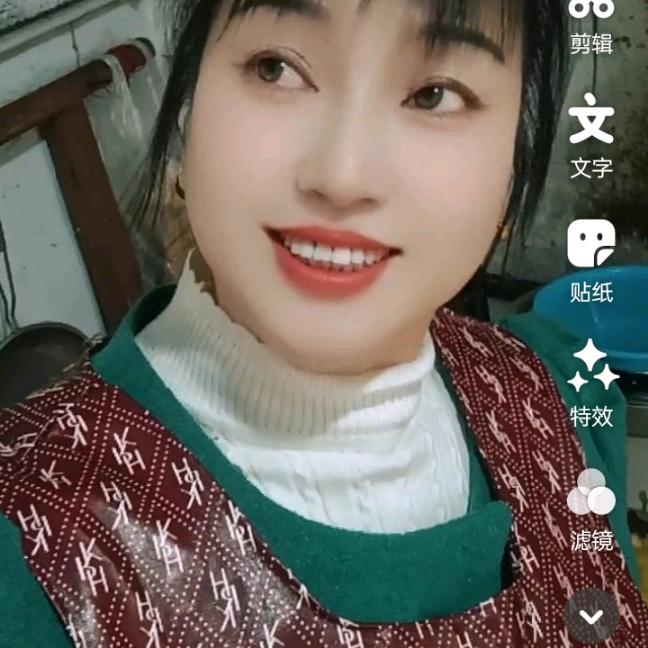Expand more tools with the down chevron
Viewport: 648px width, 648px height.
(591, 617)
